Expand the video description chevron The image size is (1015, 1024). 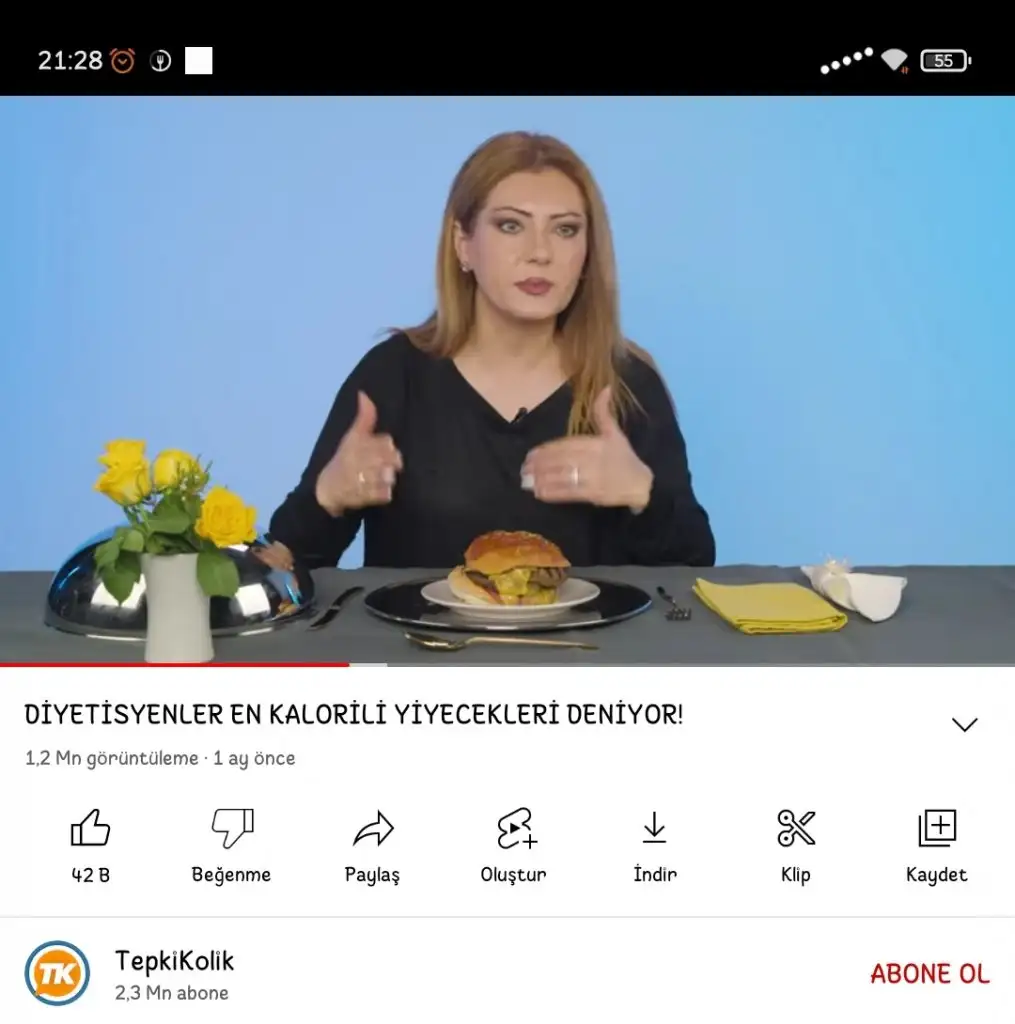(x=964, y=725)
